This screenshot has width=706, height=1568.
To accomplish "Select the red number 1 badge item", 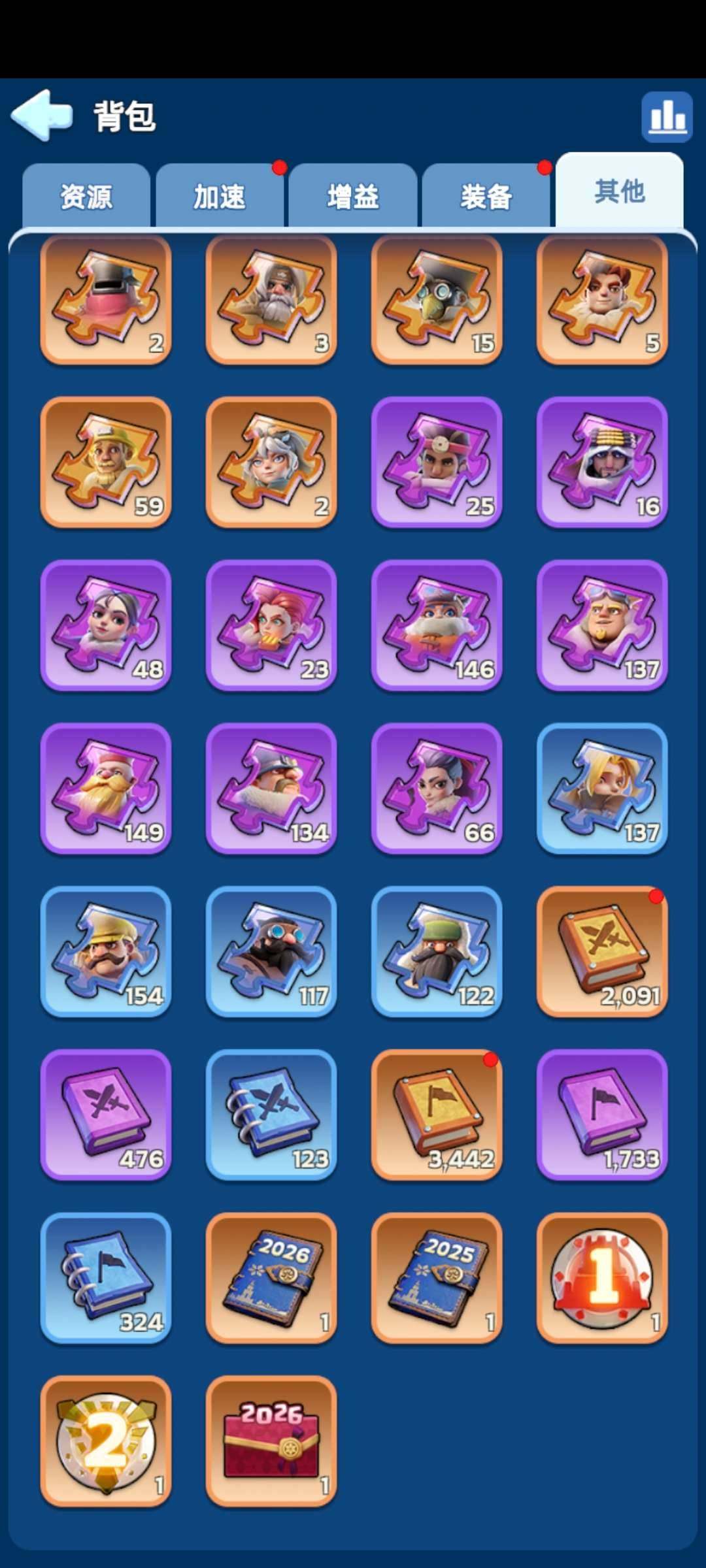I will point(602,1279).
